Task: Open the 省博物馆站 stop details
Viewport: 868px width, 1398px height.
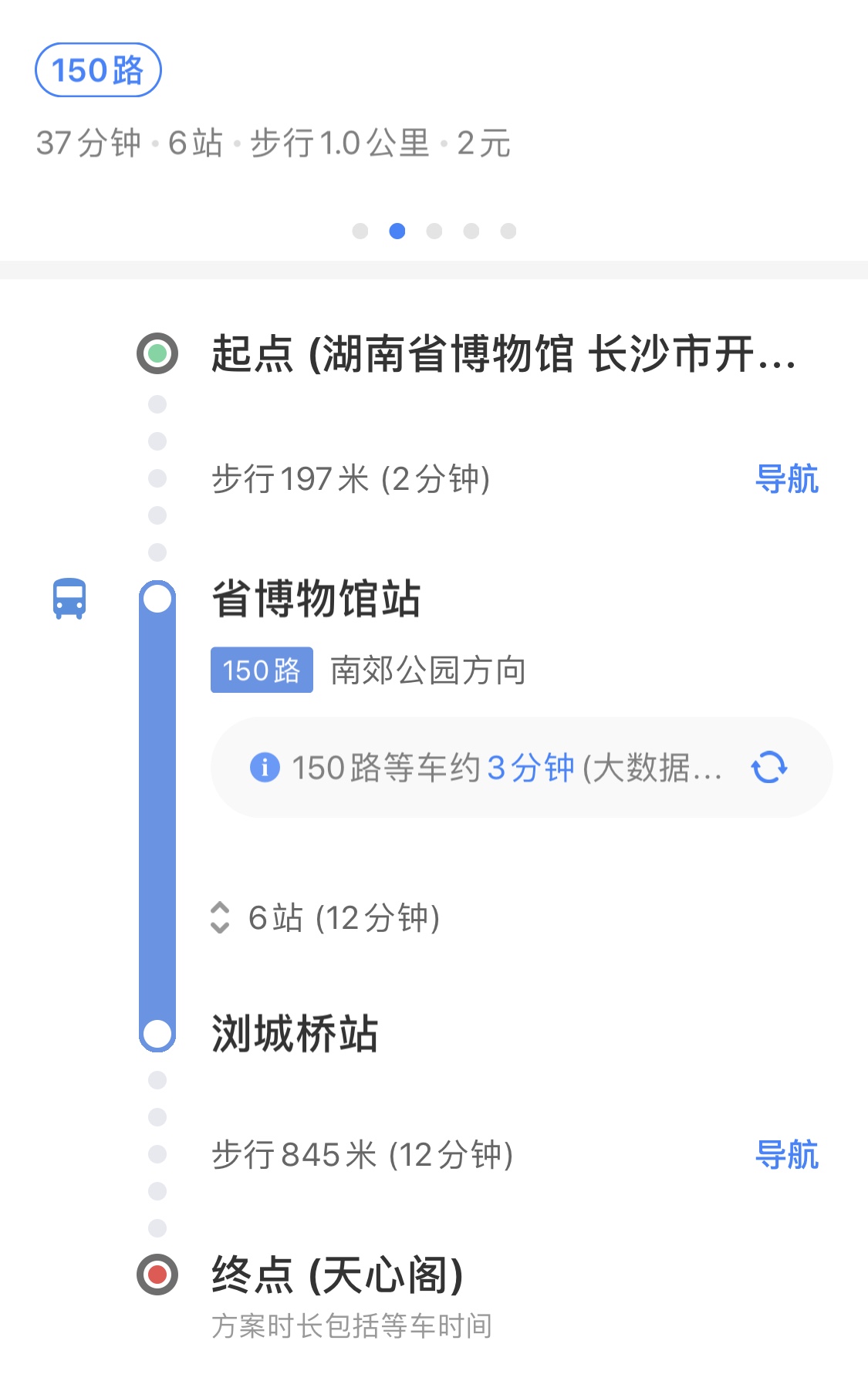Action: pos(316,599)
